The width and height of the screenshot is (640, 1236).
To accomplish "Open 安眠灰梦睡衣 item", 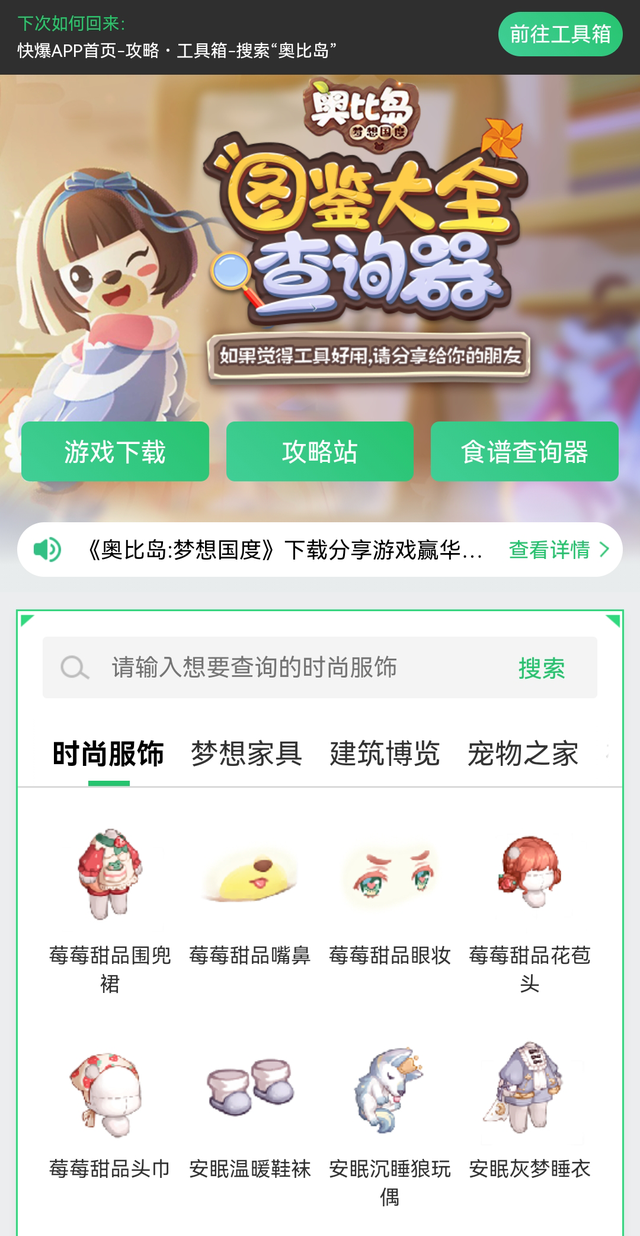I will point(530,1110).
